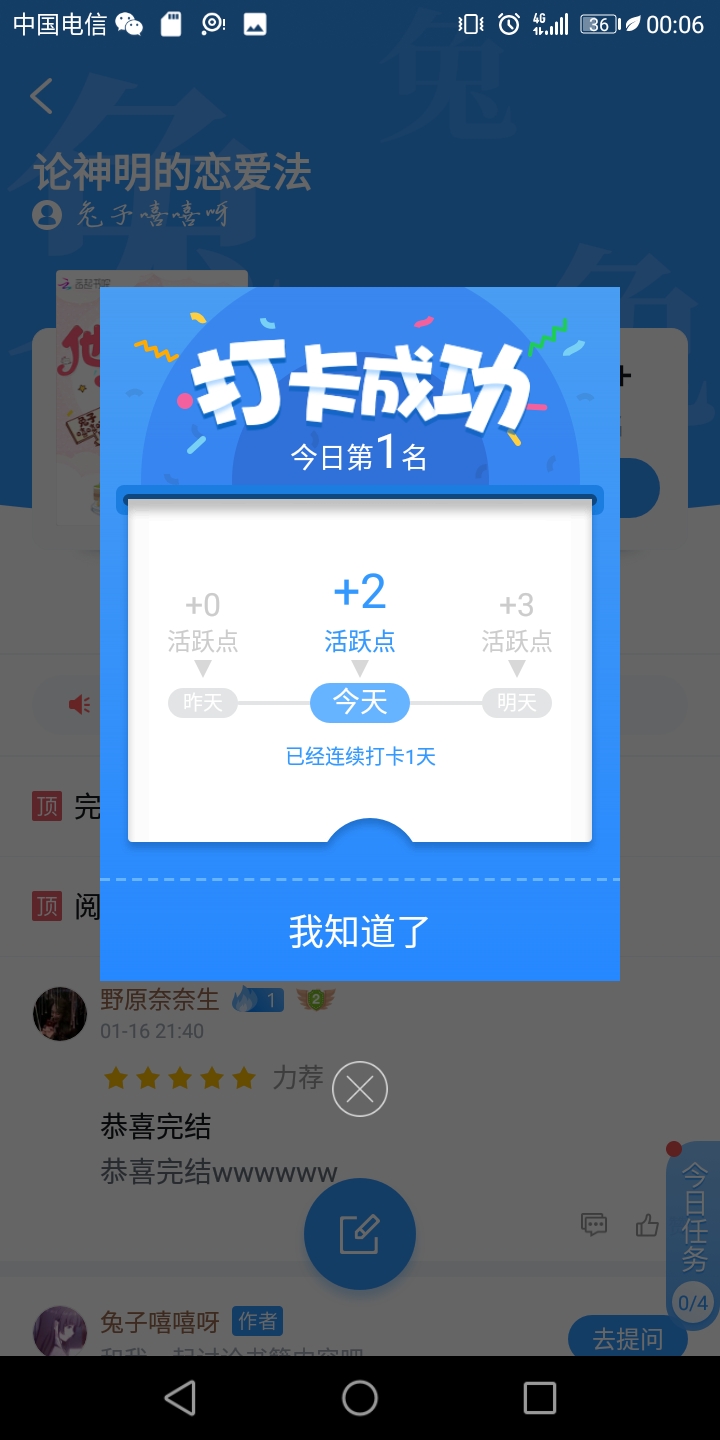Tap the write review floating button
Viewport: 720px width, 1440px height.
[360, 1234]
